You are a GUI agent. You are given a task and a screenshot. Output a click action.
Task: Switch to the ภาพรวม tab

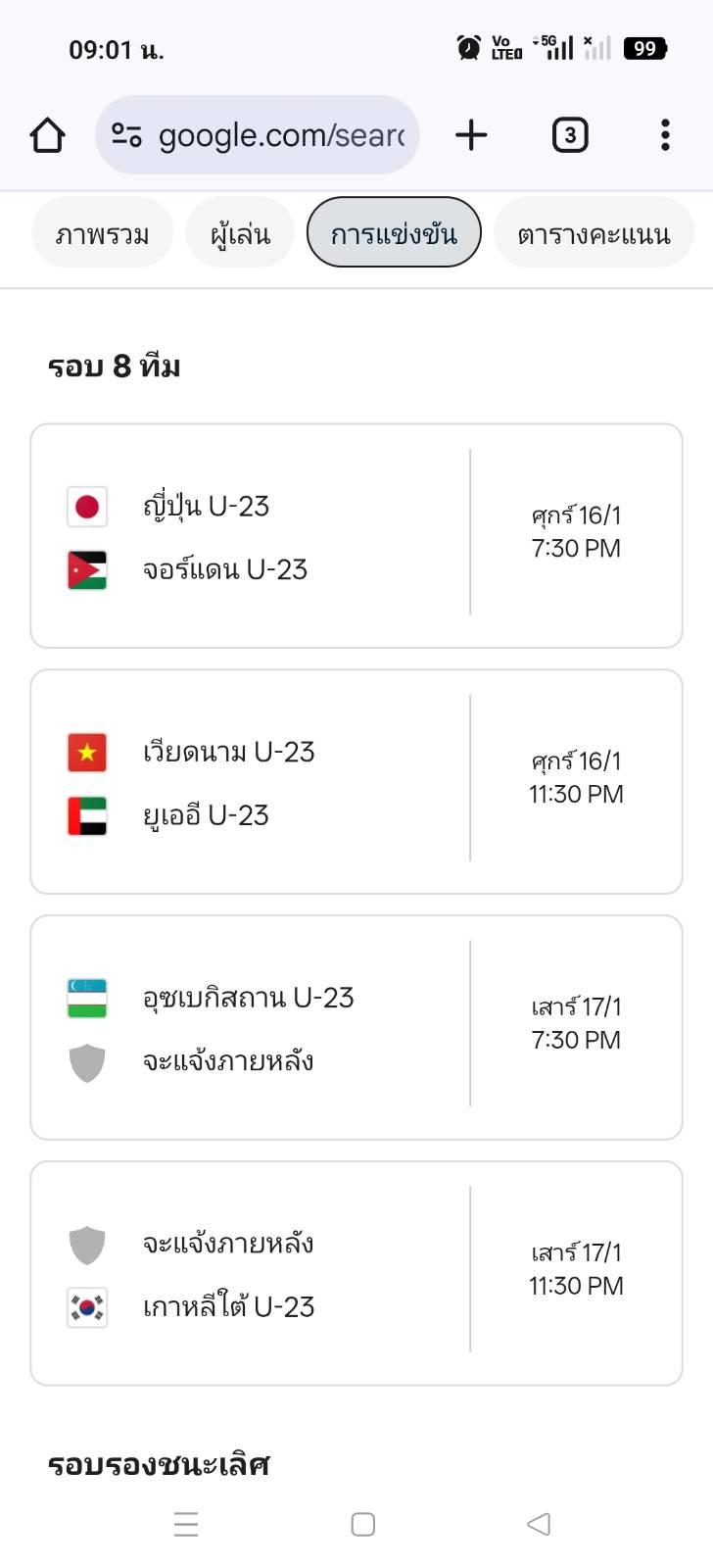103,233
